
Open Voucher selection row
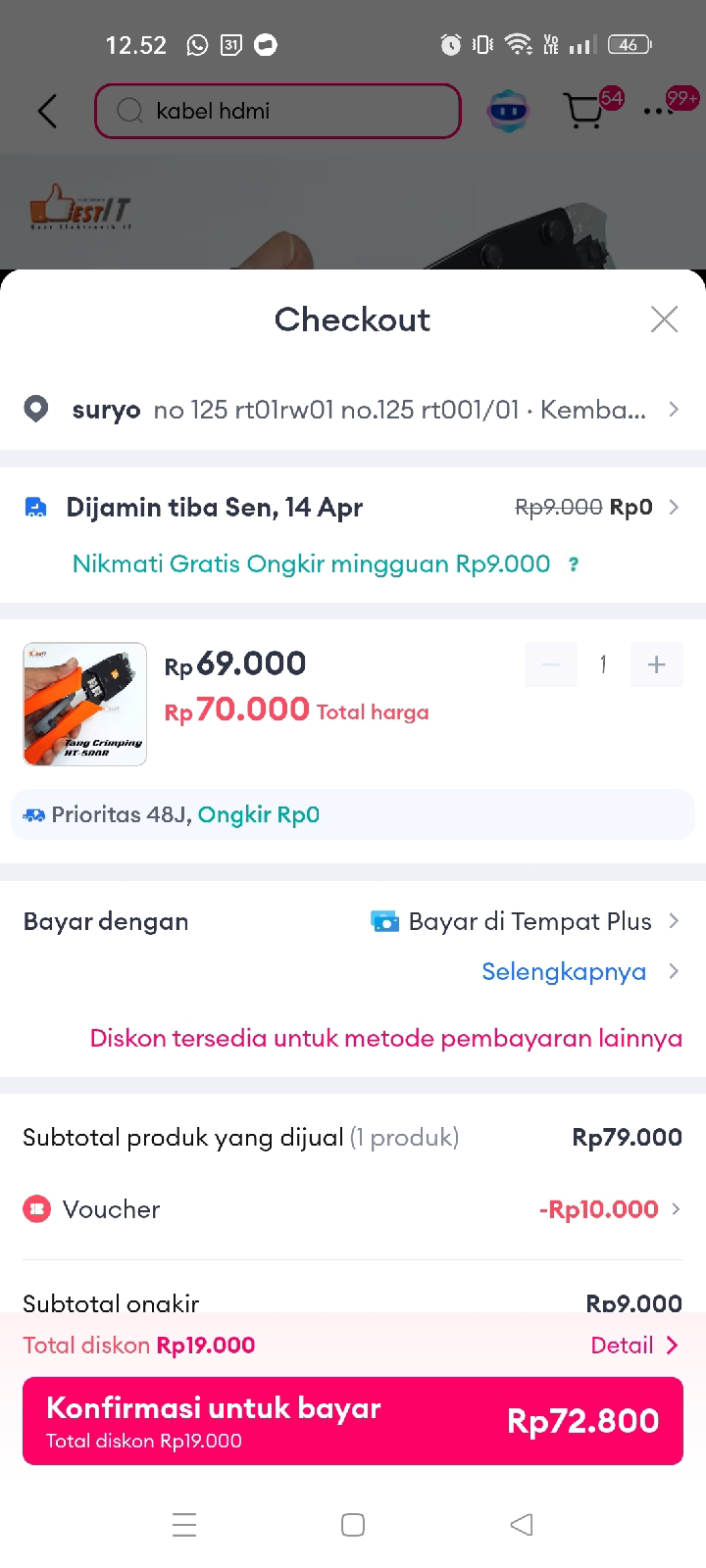click(353, 1209)
